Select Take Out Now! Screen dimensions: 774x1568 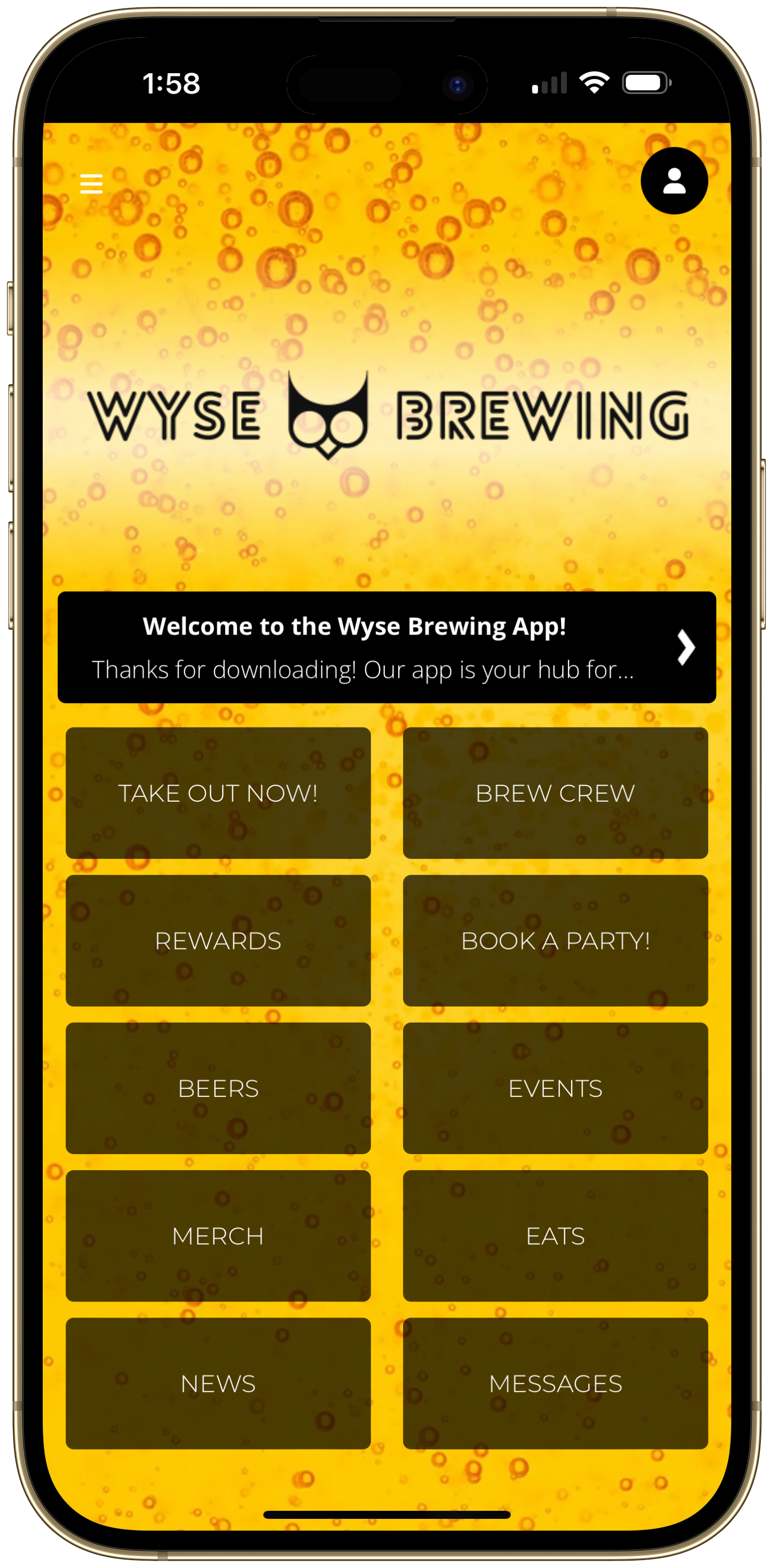point(218,793)
